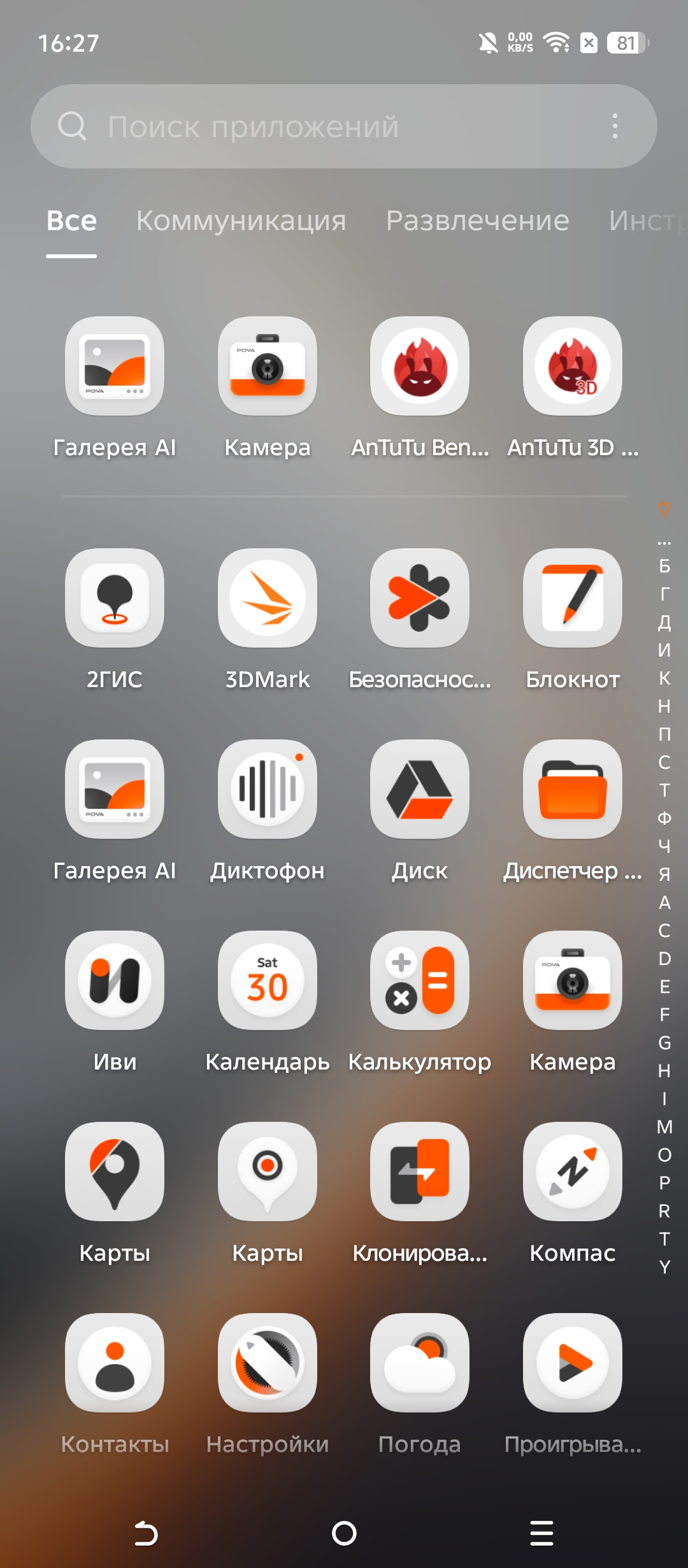This screenshot has height=1568, width=688.
Task: Open the overflow menu in search bar
Action: [615, 126]
